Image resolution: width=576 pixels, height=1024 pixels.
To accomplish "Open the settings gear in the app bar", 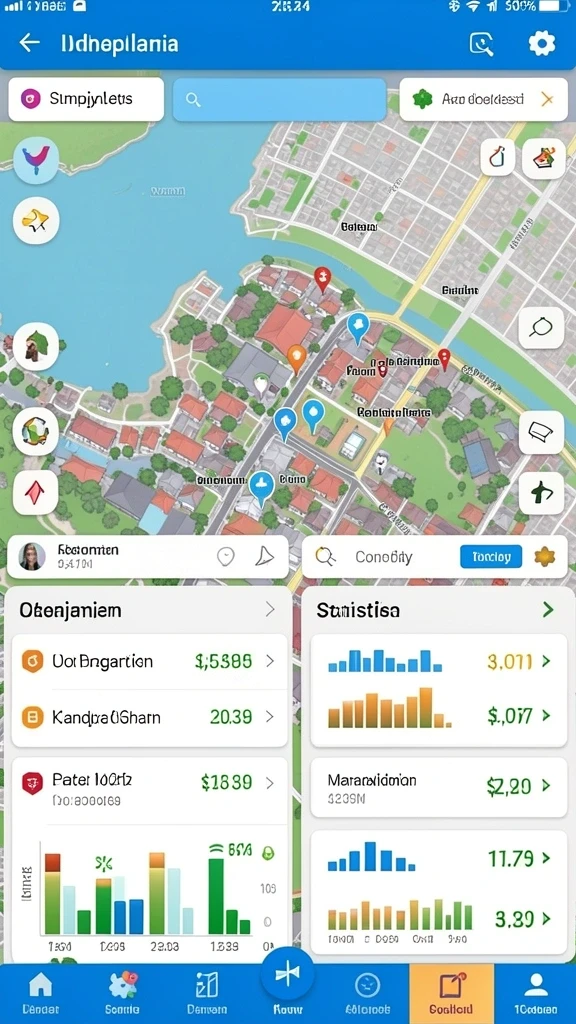I will tap(541, 44).
